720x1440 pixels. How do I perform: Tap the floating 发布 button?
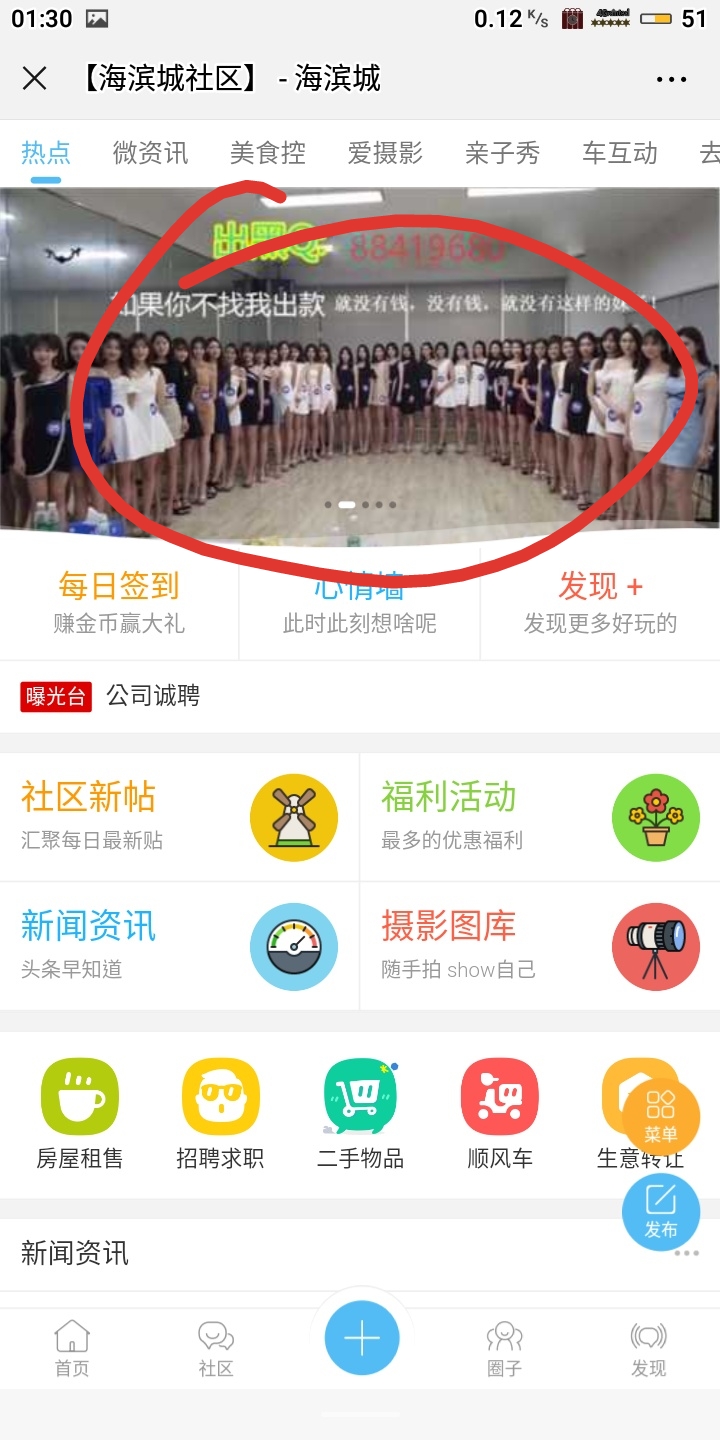[x=660, y=1212]
